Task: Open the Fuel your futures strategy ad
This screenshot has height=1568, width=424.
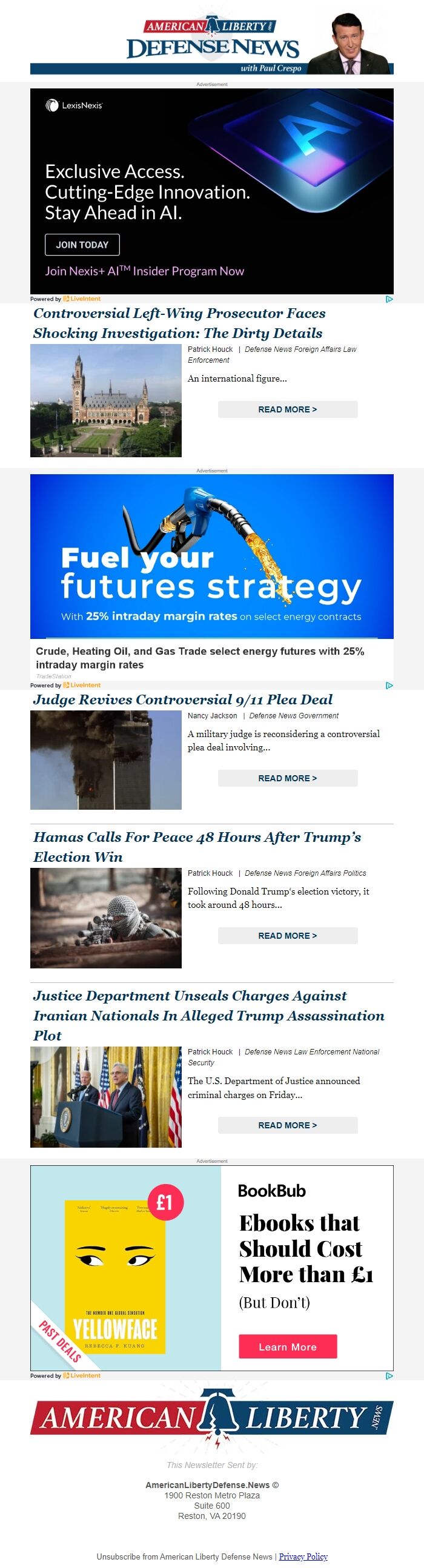Action: [211, 557]
